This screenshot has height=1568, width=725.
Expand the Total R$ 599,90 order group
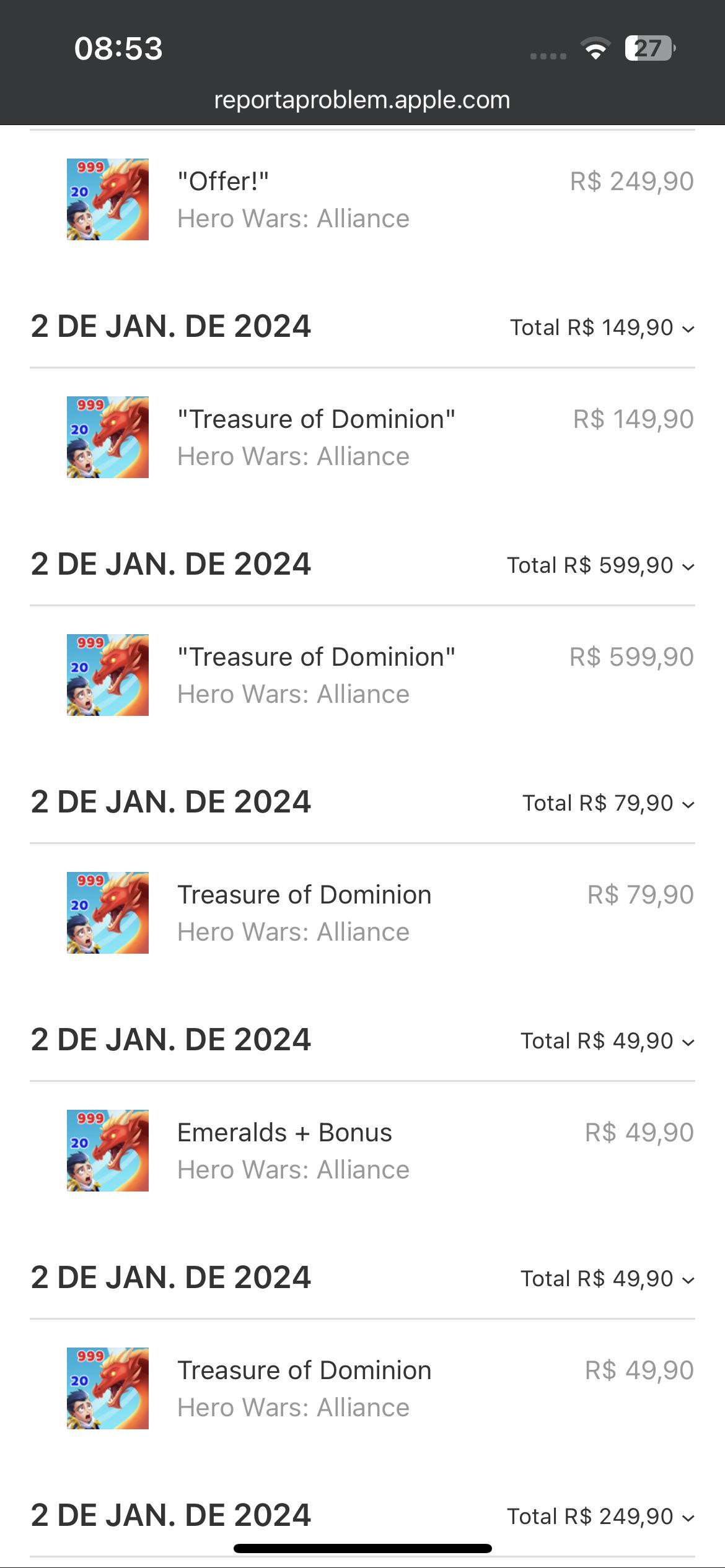coord(688,566)
